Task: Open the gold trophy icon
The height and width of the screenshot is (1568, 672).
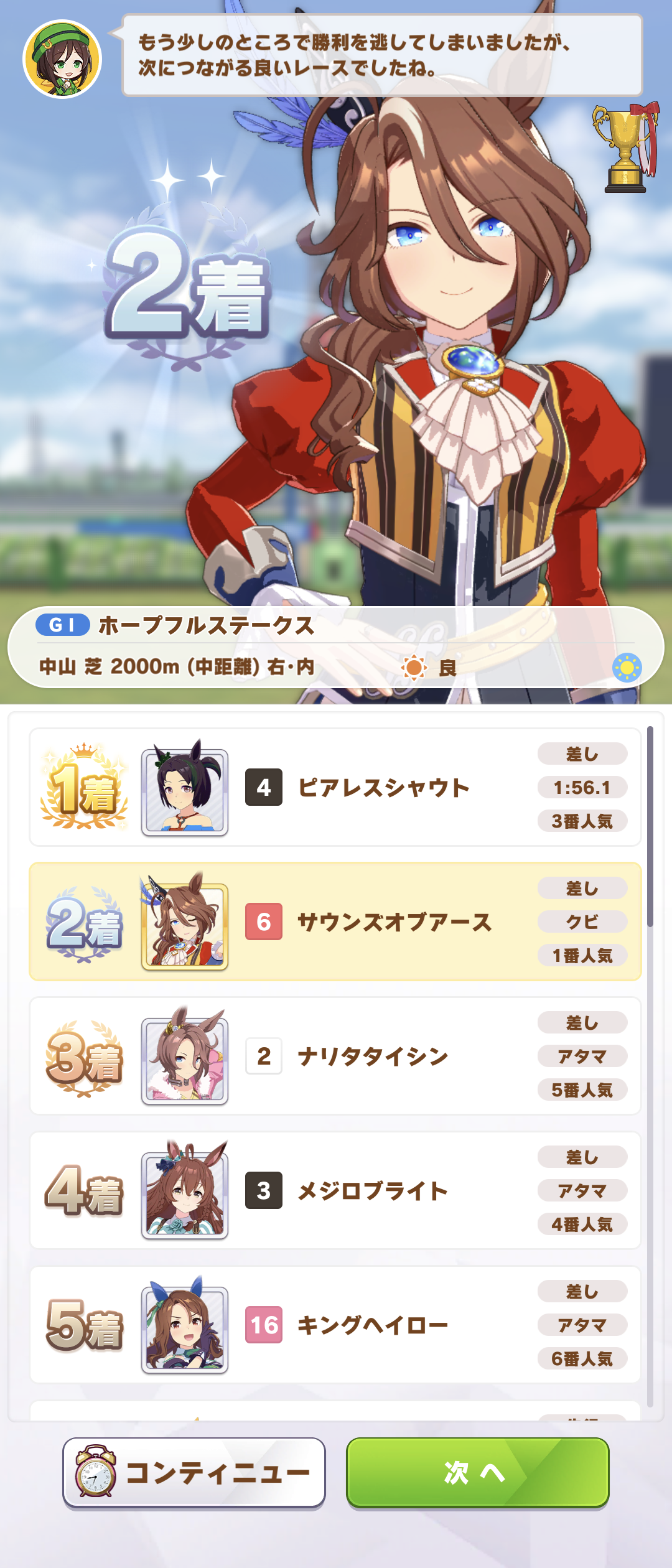Action: 625,149
